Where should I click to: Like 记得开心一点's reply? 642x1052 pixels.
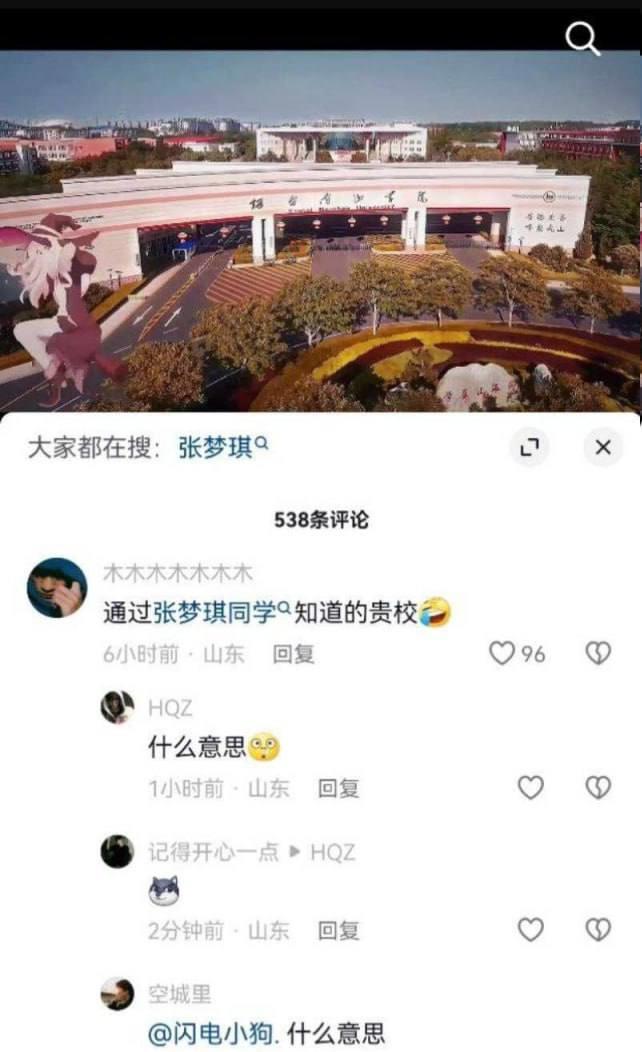[530, 930]
